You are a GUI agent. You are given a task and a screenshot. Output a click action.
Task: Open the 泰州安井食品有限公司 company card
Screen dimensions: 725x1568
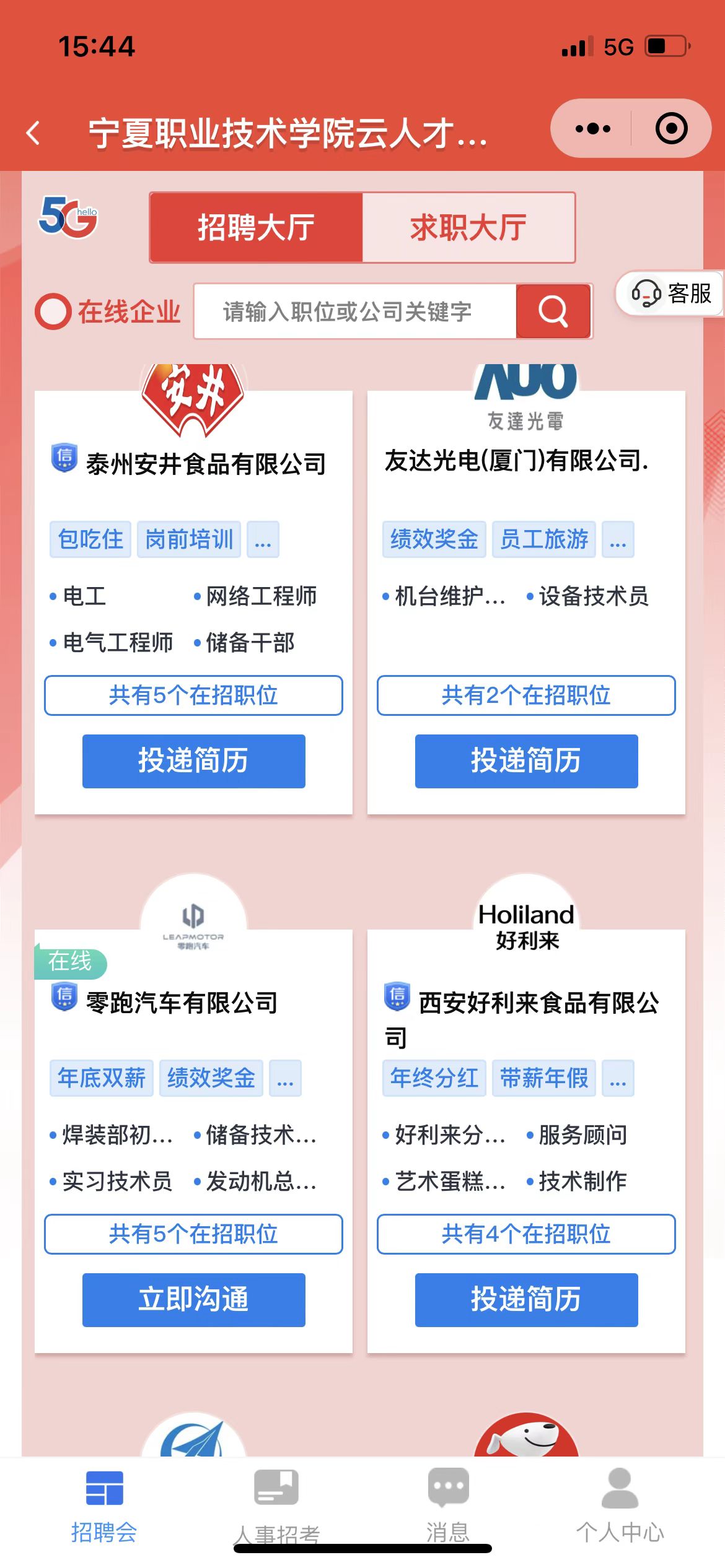[x=206, y=464]
